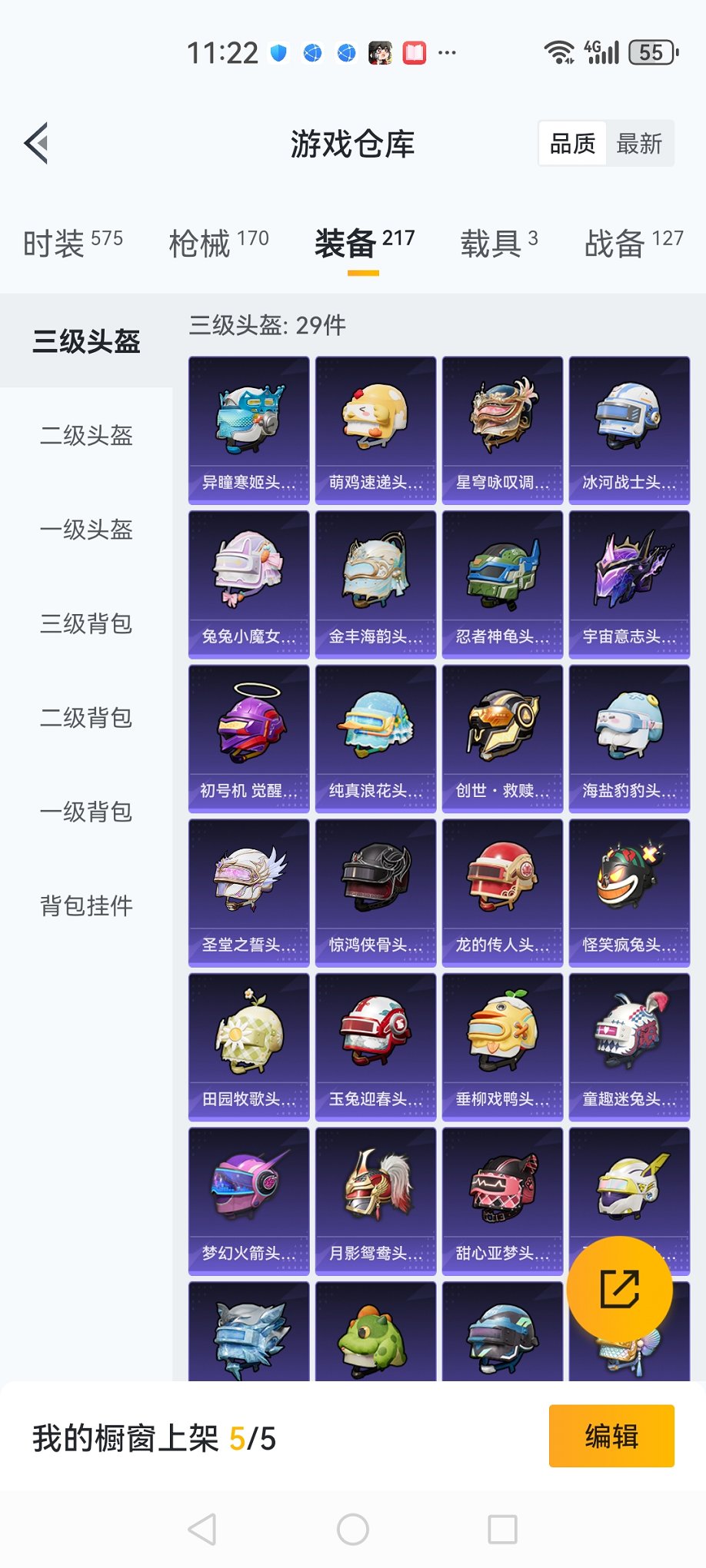Select 一级头盔 category
The width and height of the screenshot is (706, 1568).
tap(86, 530)
